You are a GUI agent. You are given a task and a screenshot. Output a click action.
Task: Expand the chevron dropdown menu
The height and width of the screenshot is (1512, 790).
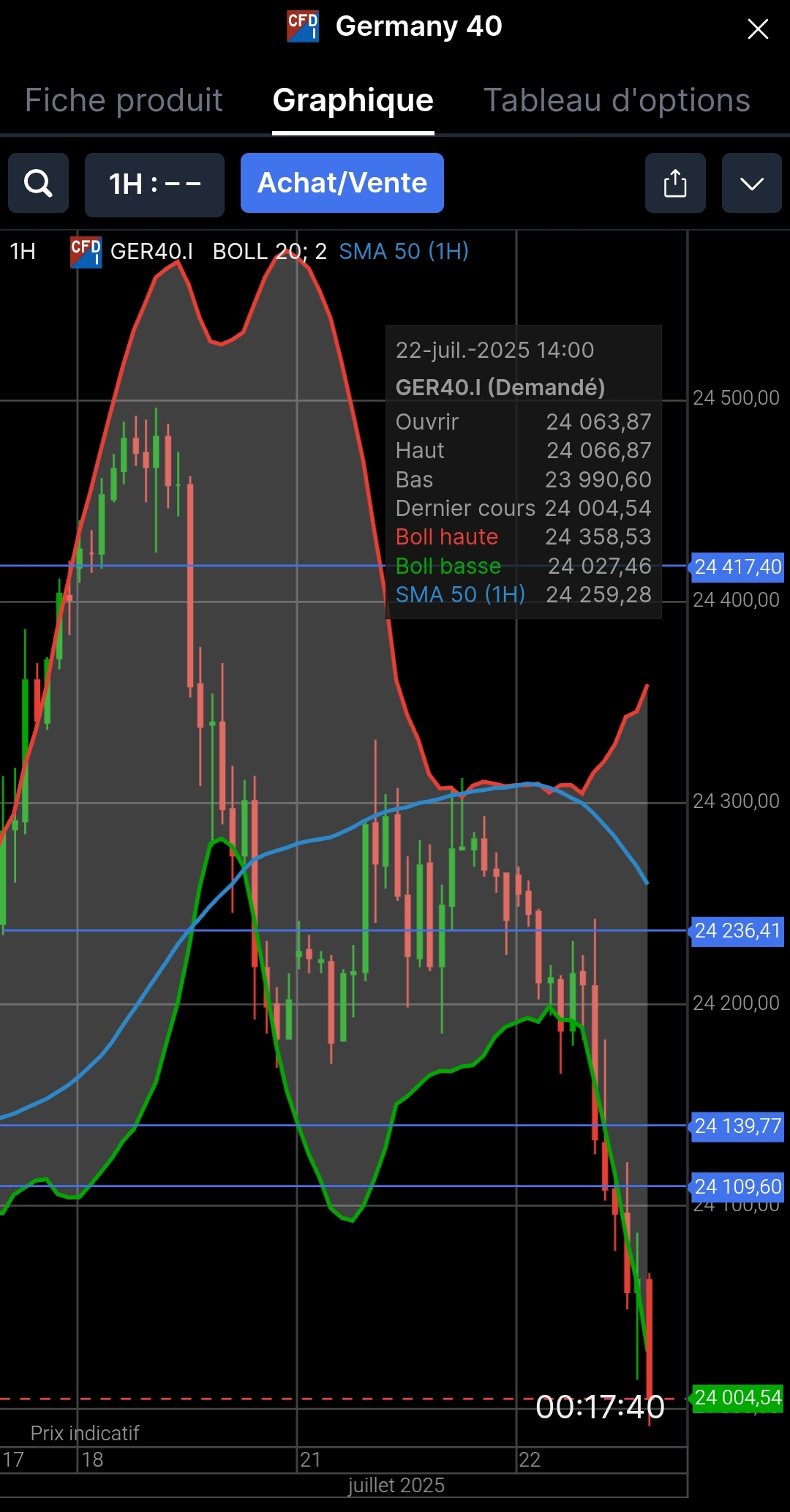752,183
